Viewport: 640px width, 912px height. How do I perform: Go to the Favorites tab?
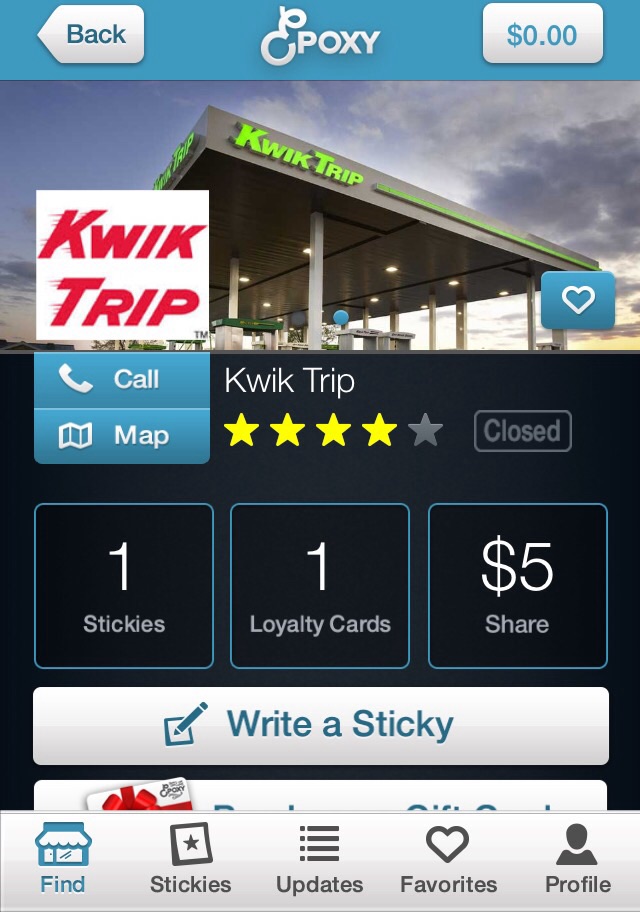point(448,860)
